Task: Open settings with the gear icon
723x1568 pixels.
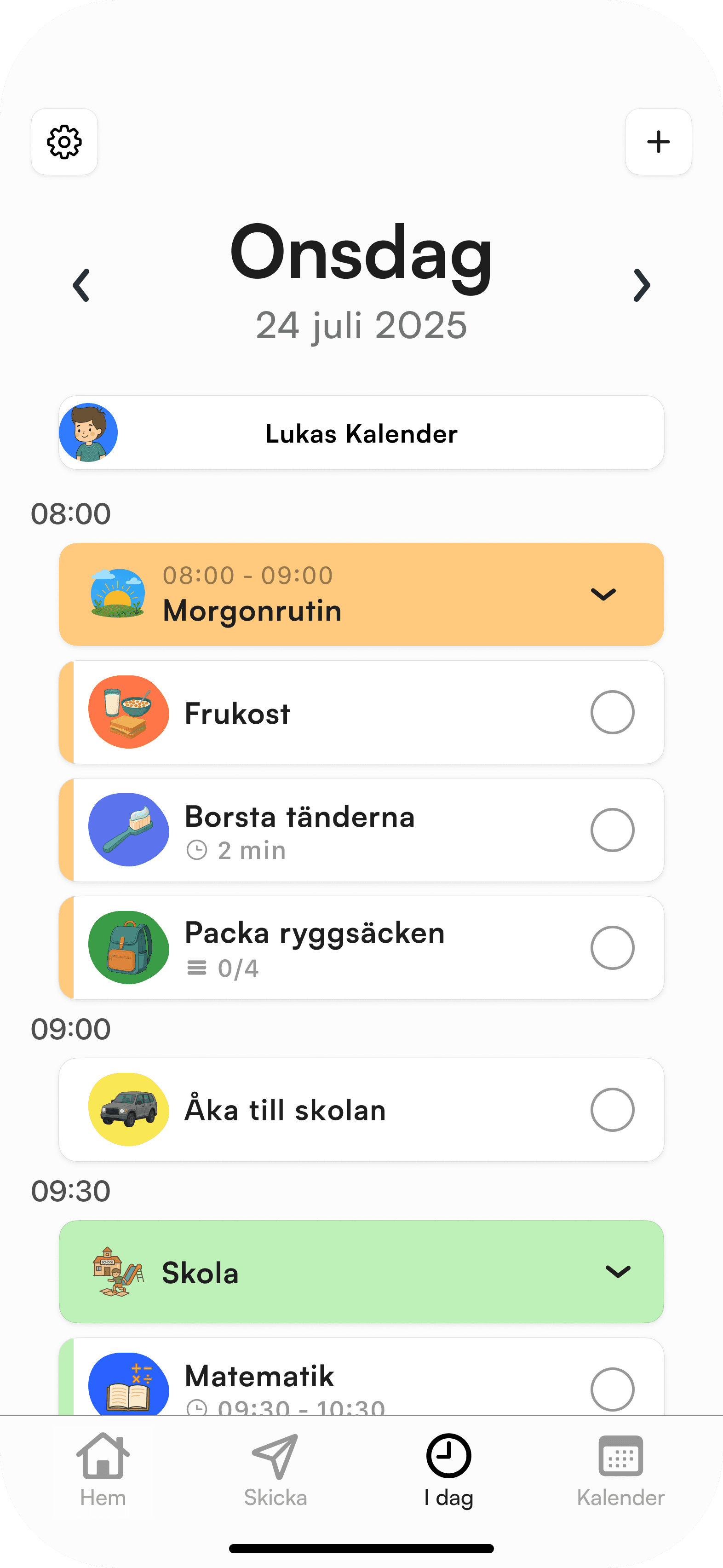Action: (64, 142)
